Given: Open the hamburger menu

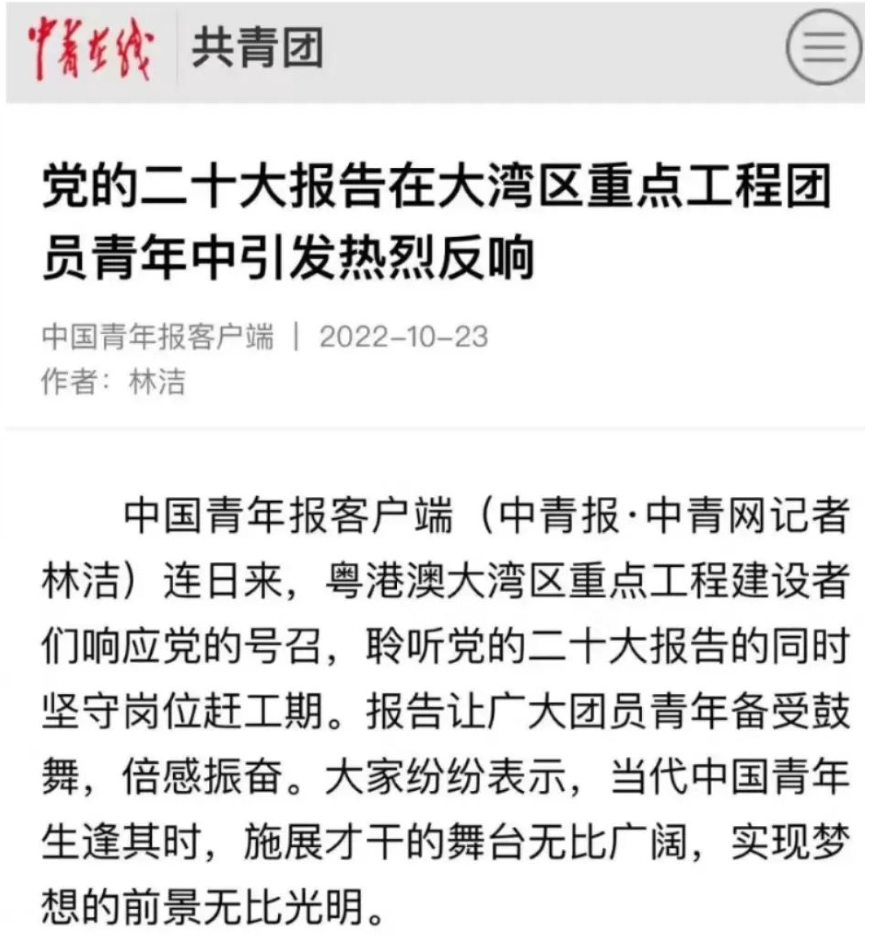Looking at the screenshot, I should pyautogui.click(x=822, y=50).
